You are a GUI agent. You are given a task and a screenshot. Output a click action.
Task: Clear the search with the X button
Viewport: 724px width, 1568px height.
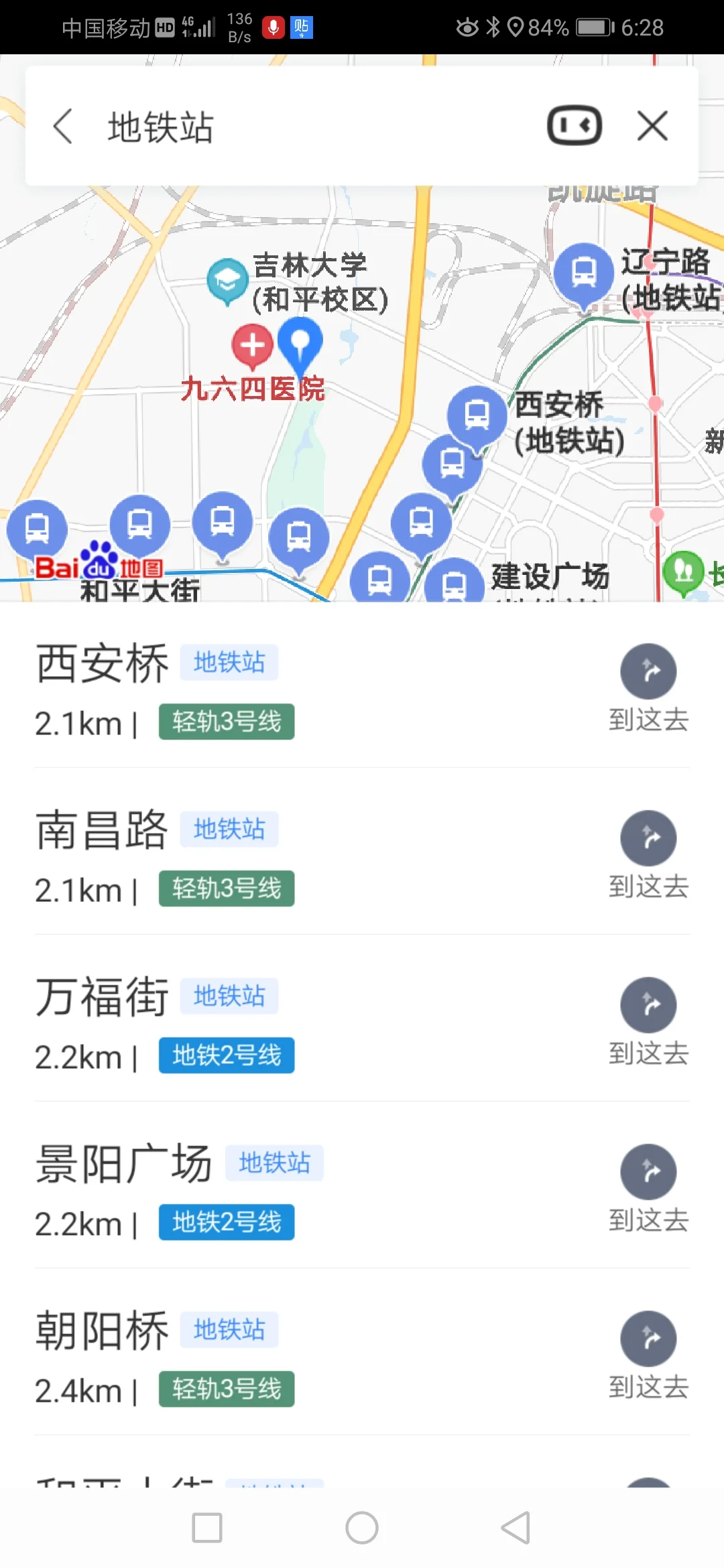point(651,126)
